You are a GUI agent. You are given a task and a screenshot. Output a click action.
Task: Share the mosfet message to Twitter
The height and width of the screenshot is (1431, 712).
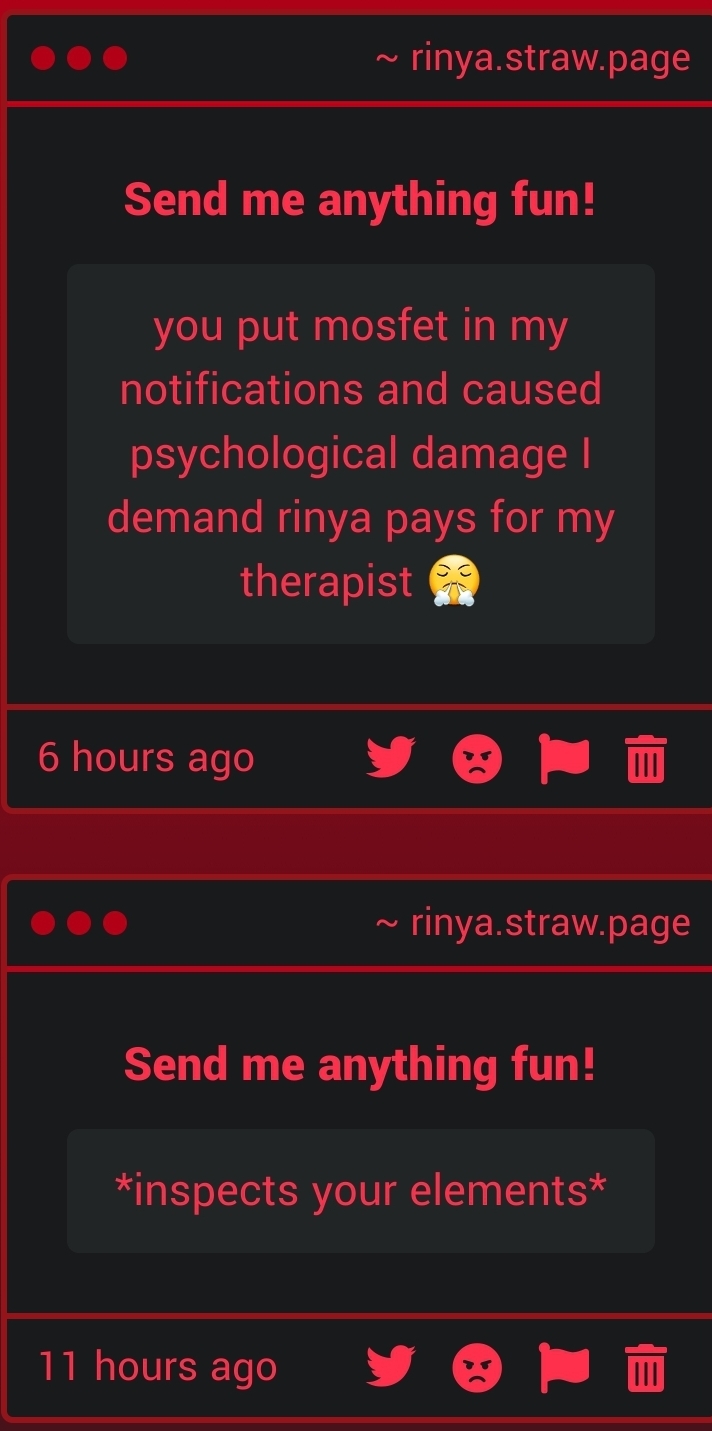point(390,758)
